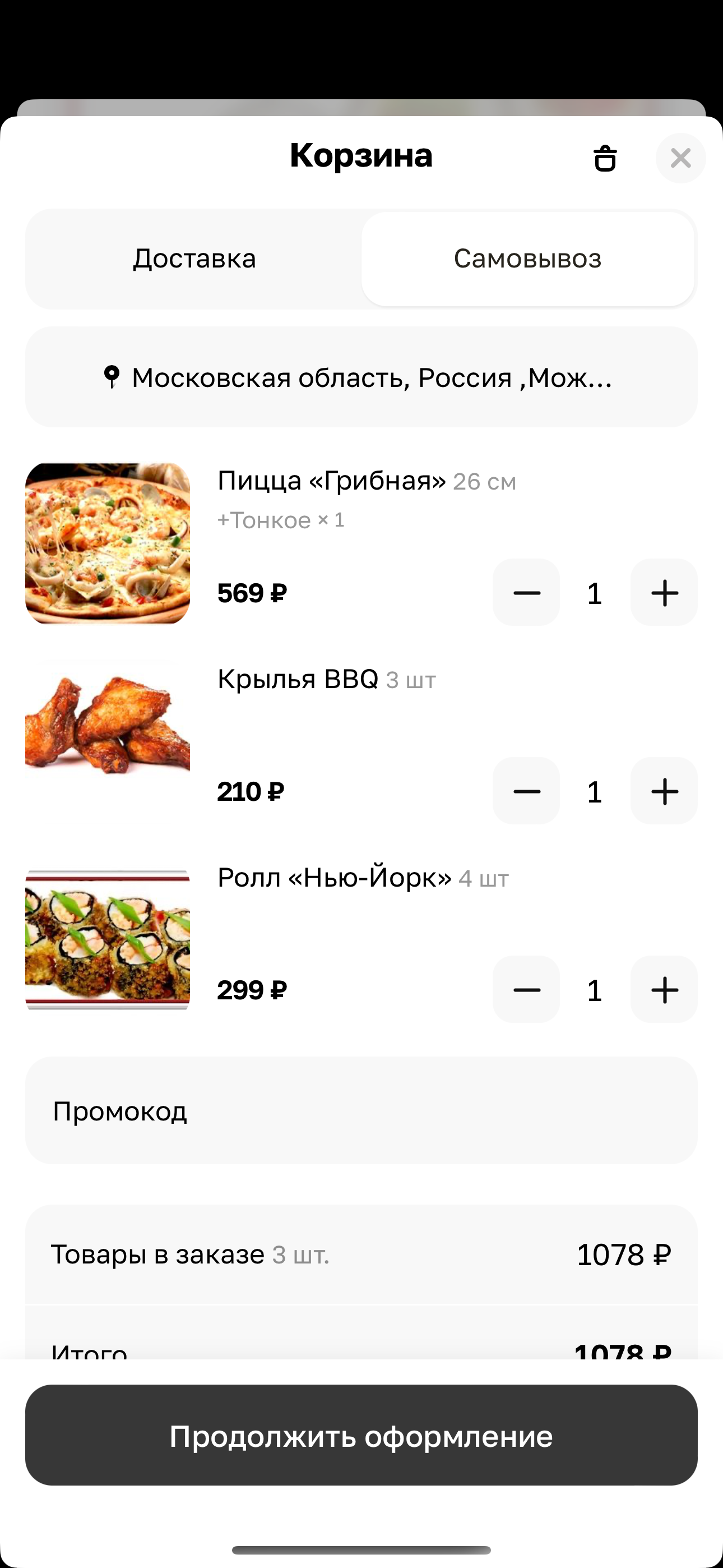Decrease quantity of Крылья BBQ
The width and height of the screenshot is (723, 1568).
526,791
